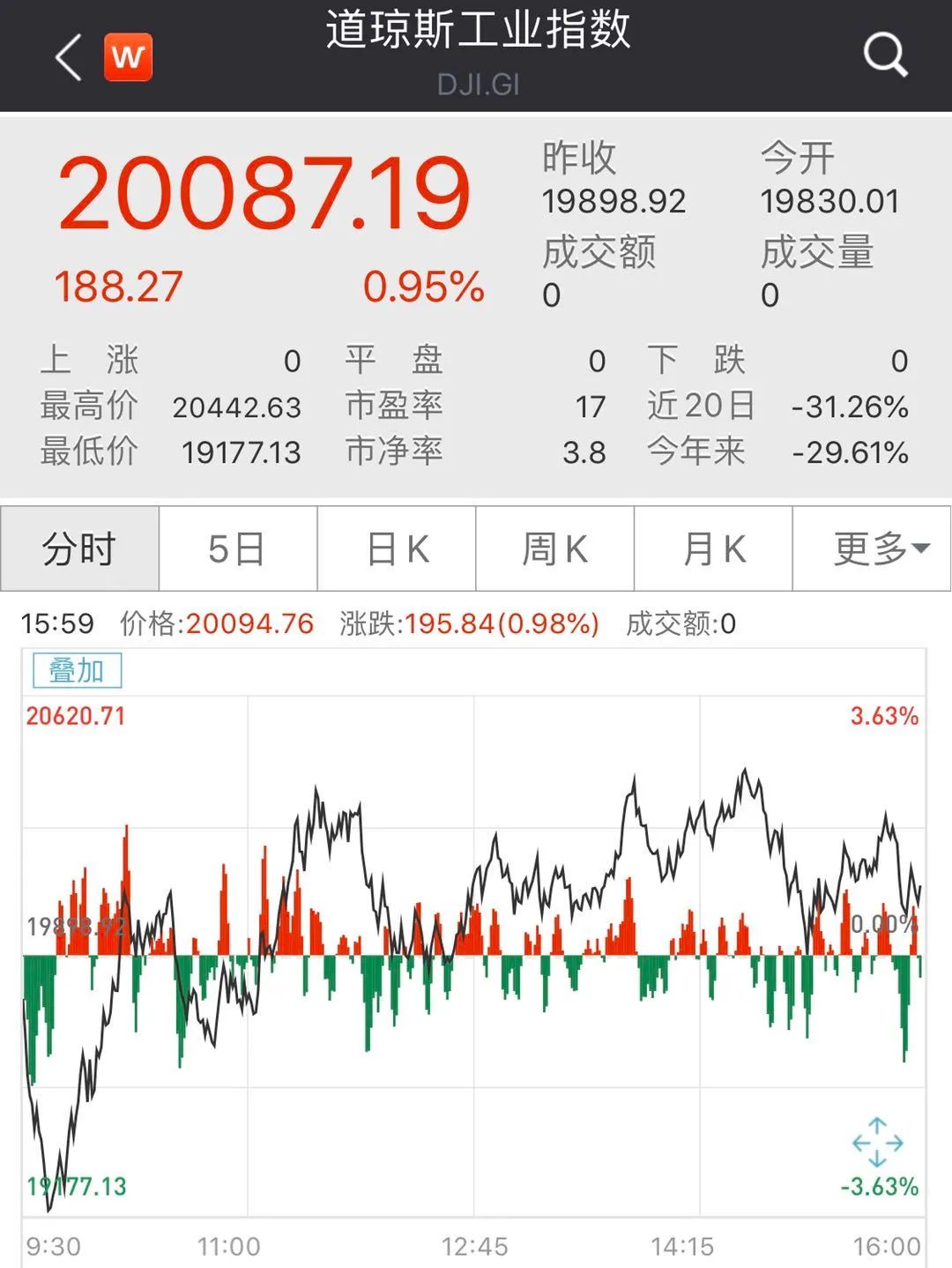
Task: Switch to the 分时 chart tab
Action: click(79, 548)
